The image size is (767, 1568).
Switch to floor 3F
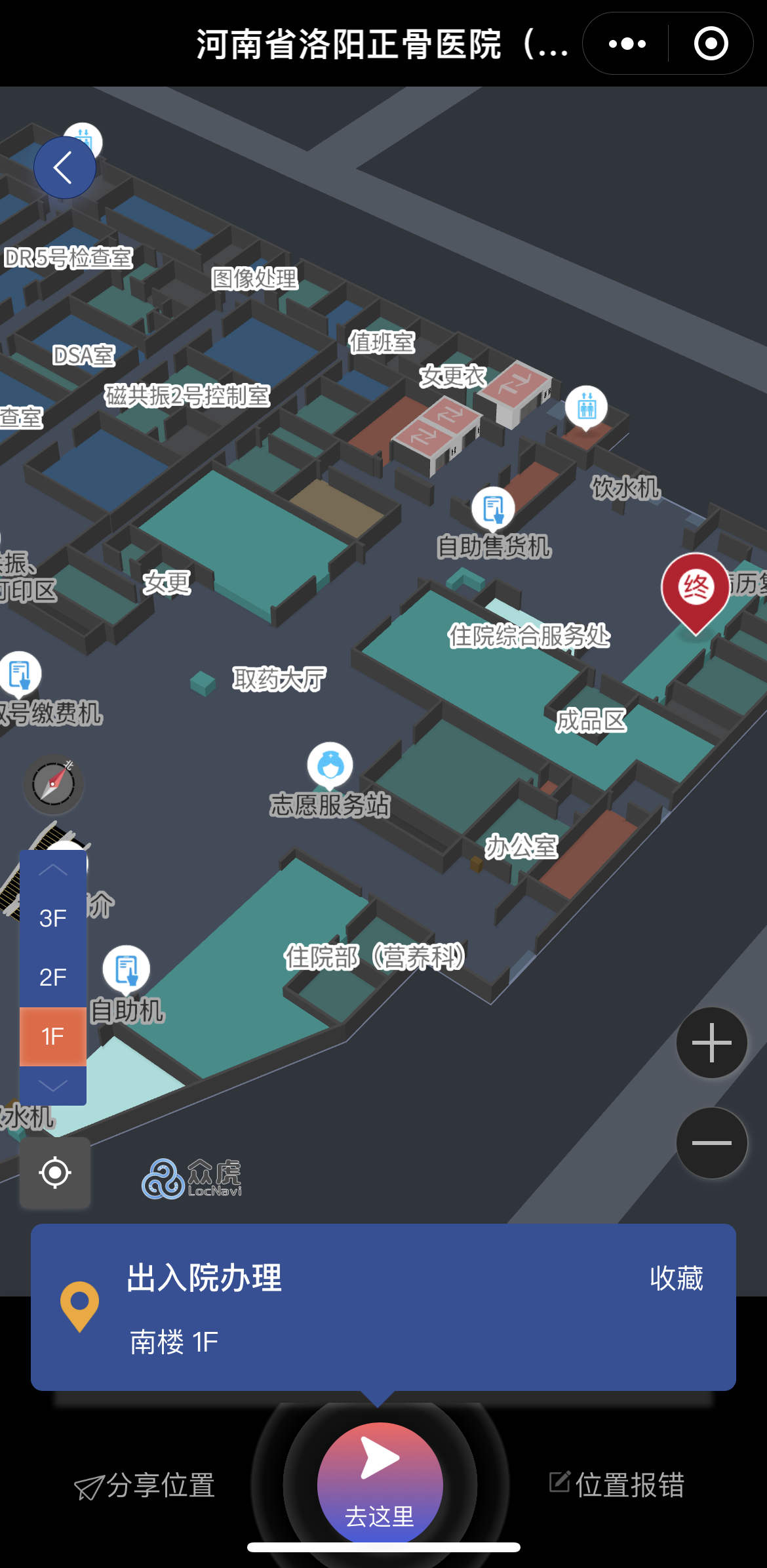point(53,918)
